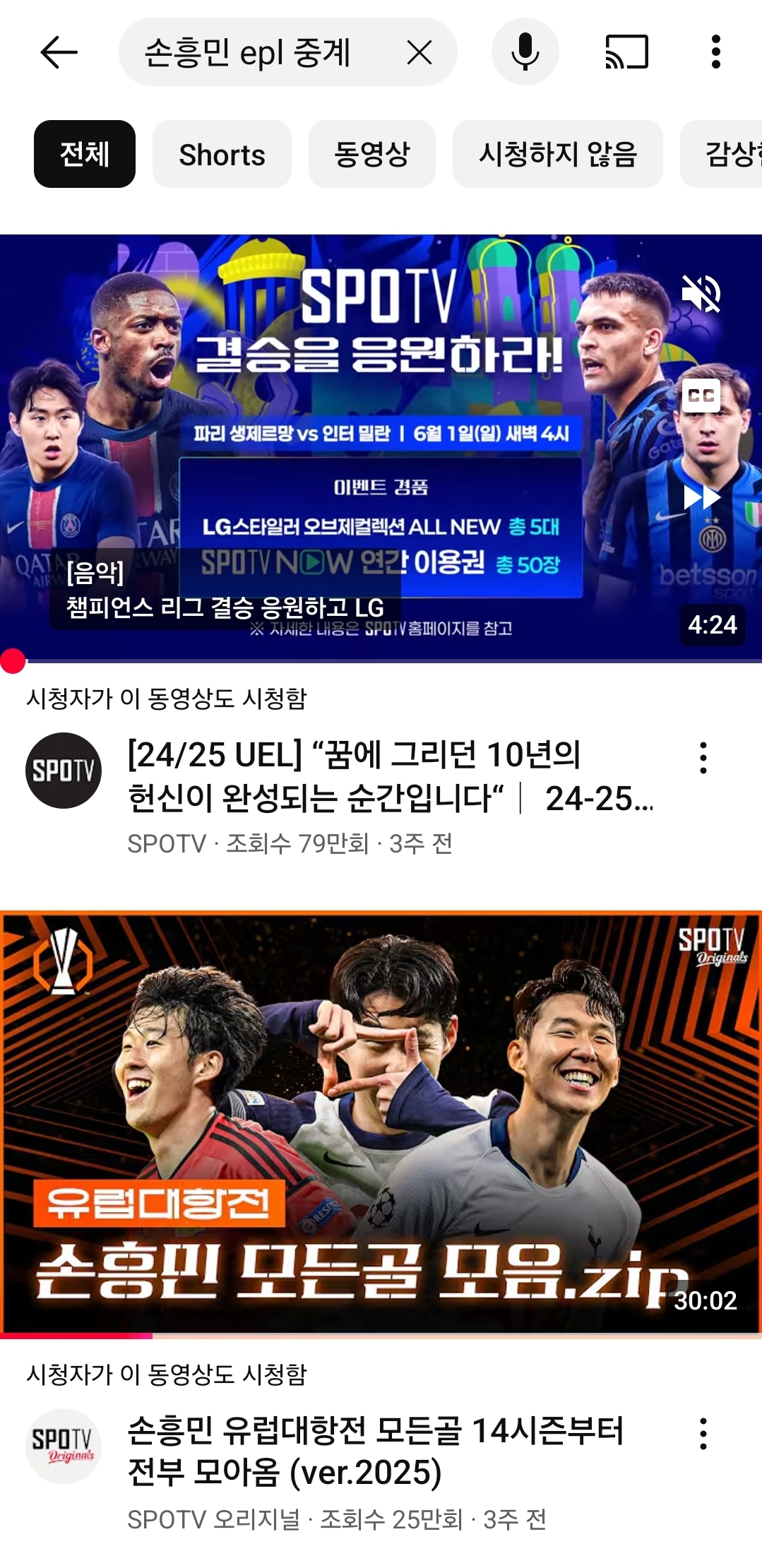Go back using the arrow icon
Screen dimensions: 762x1568
(x=59, y=52)
